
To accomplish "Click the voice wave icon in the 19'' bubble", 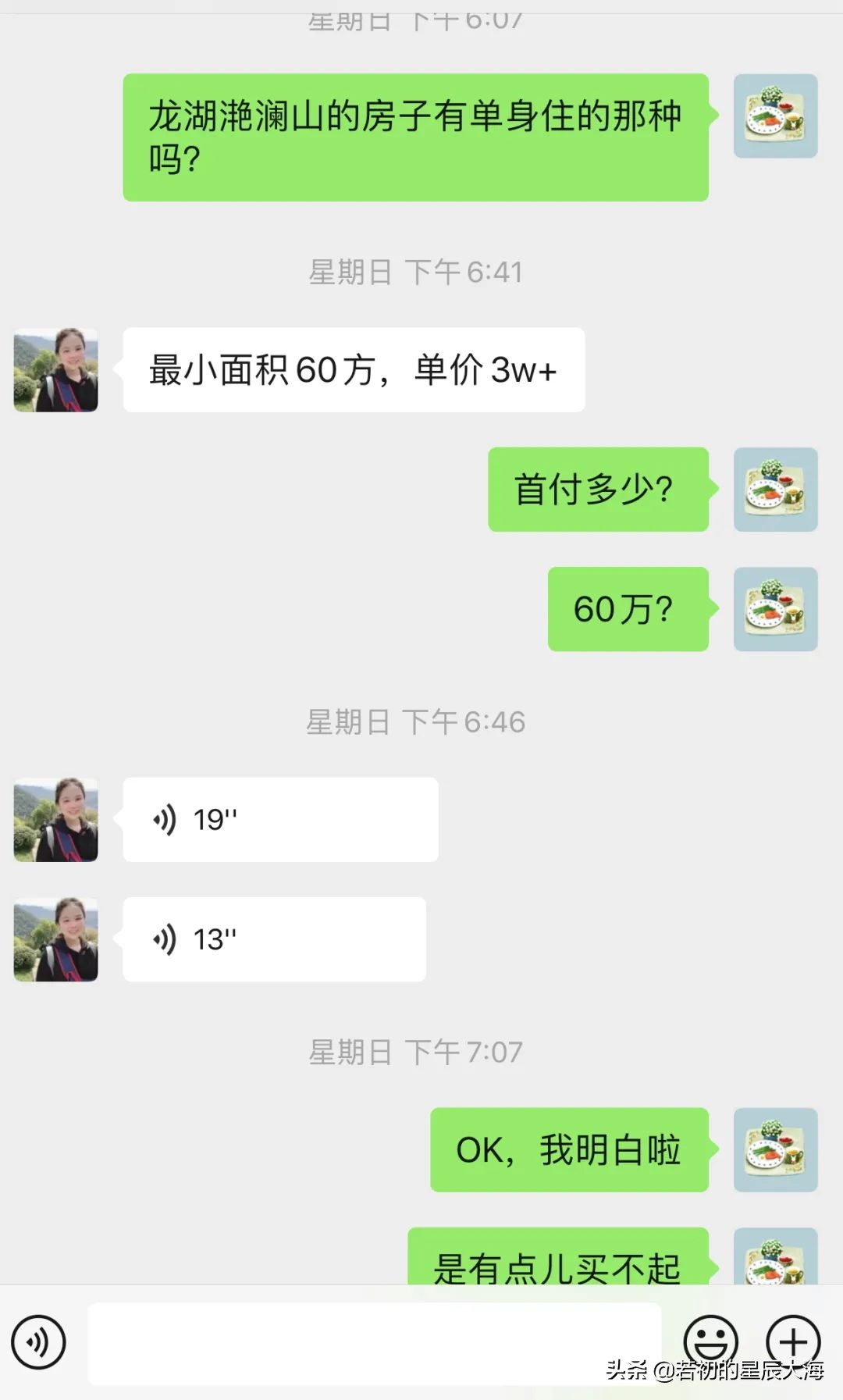I will point(164,820).
